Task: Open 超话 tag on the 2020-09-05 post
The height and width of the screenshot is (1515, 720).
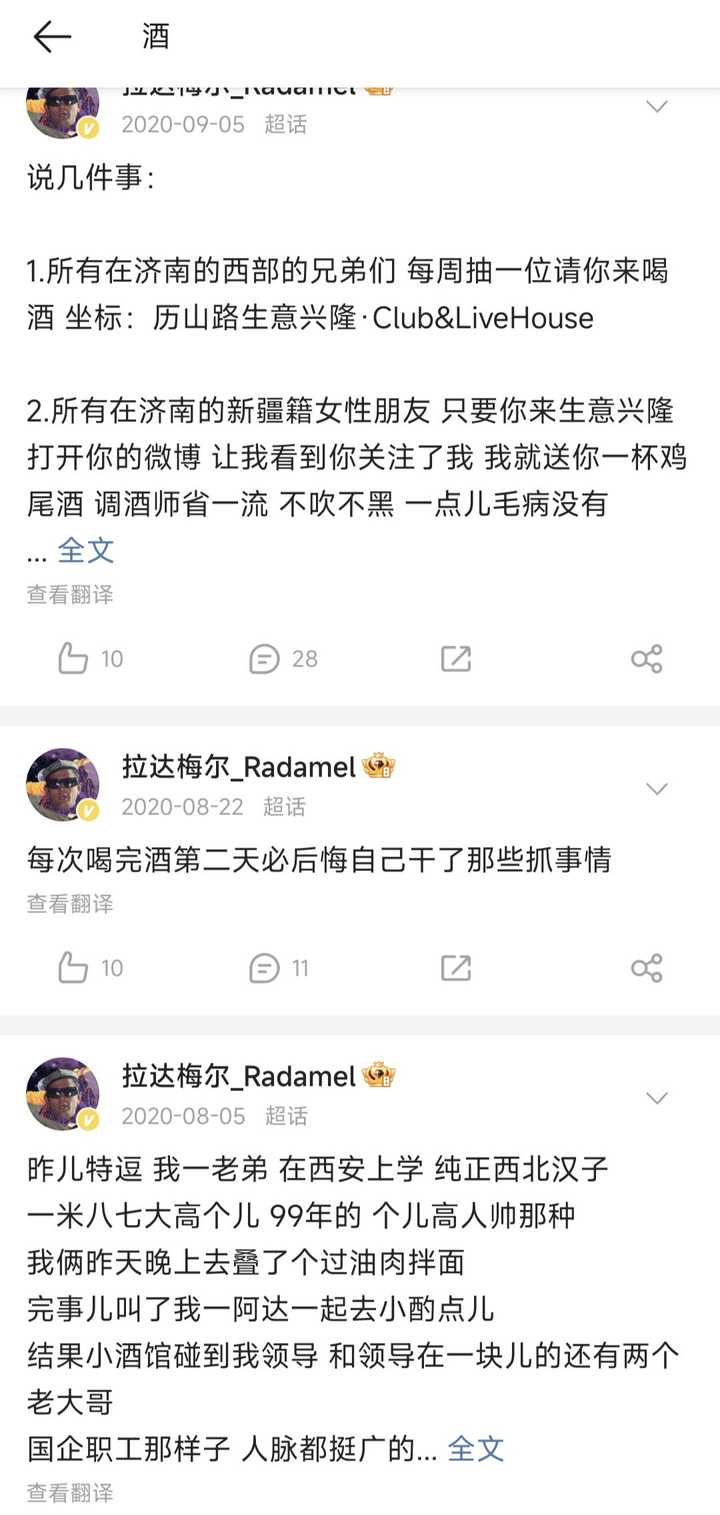Action: pyautogui.click(x=285, y=124)
